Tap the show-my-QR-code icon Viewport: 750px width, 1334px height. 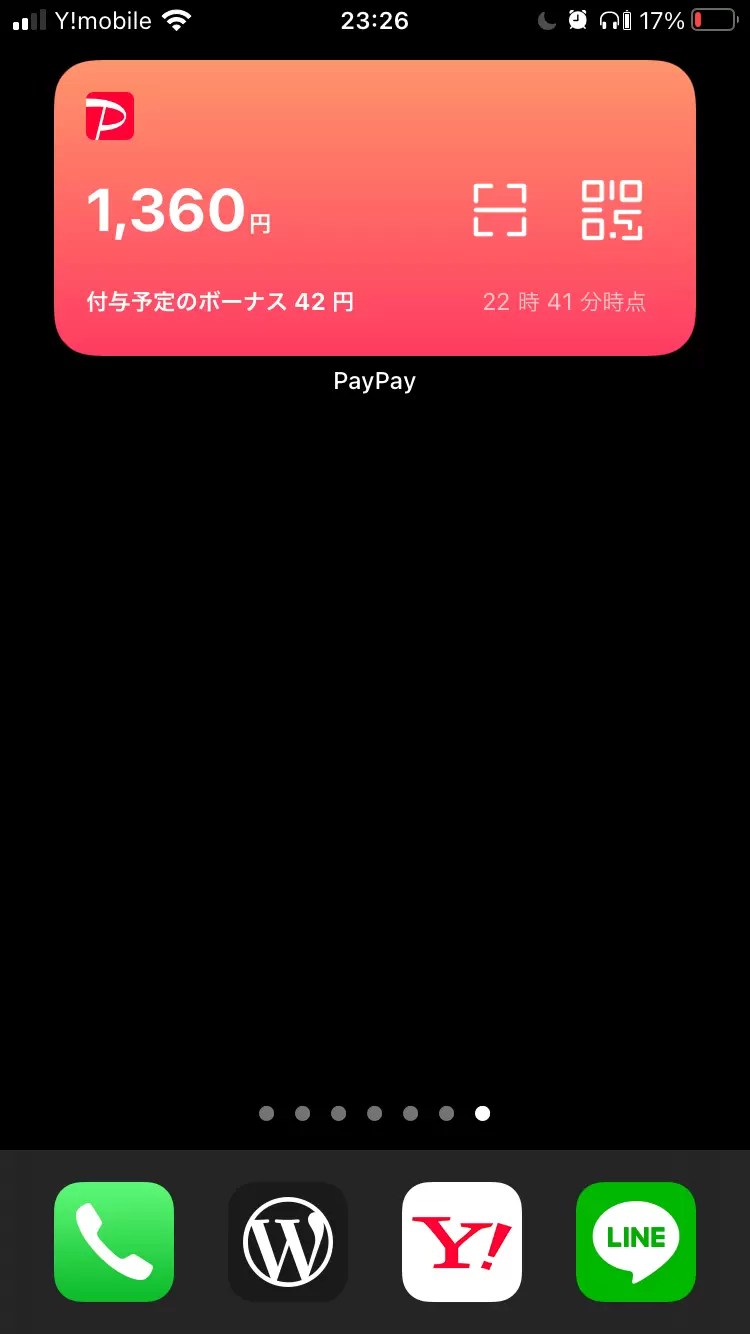611,209
